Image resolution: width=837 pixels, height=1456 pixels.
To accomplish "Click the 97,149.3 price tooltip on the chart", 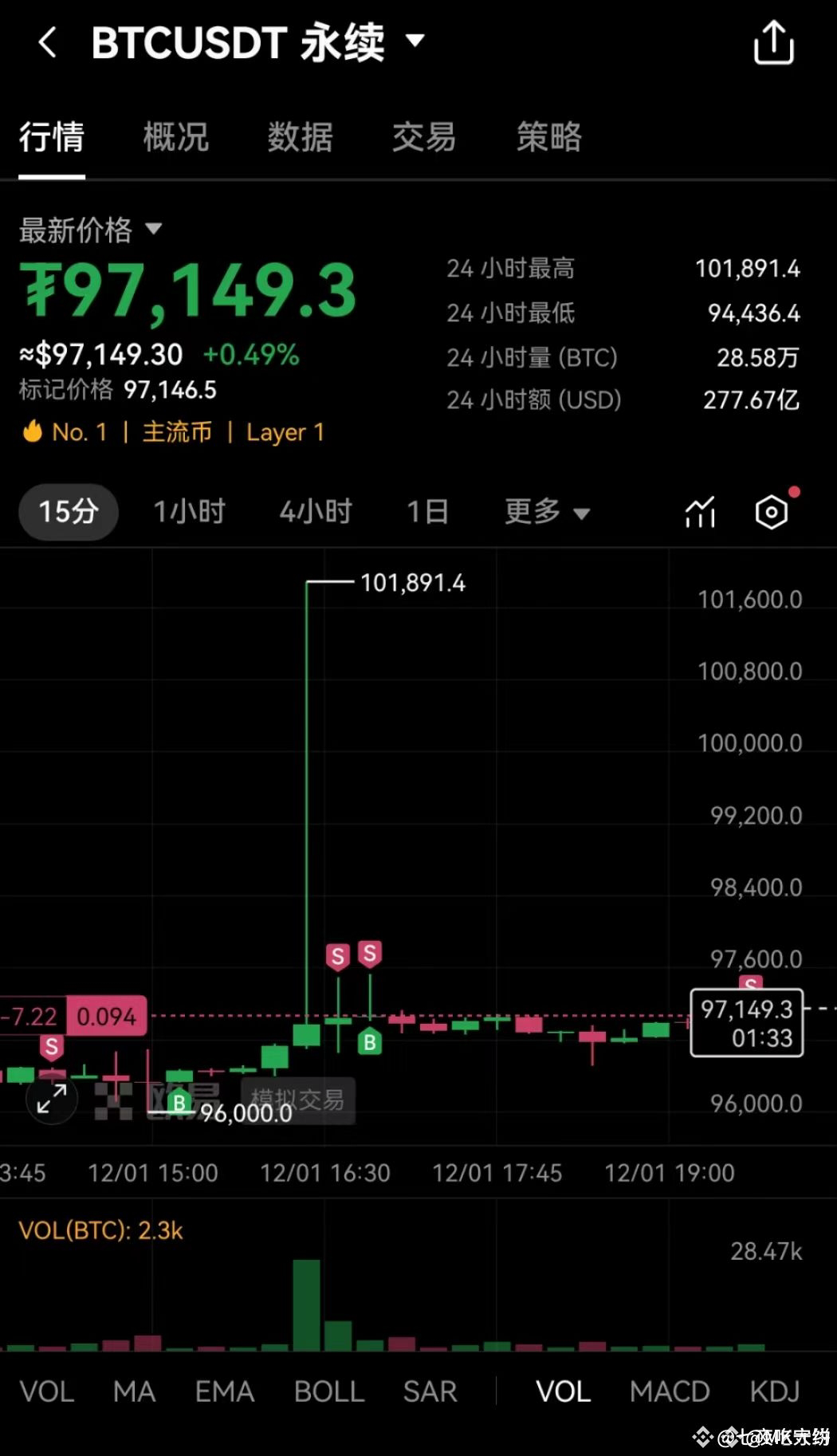I will pos(745,1023).
